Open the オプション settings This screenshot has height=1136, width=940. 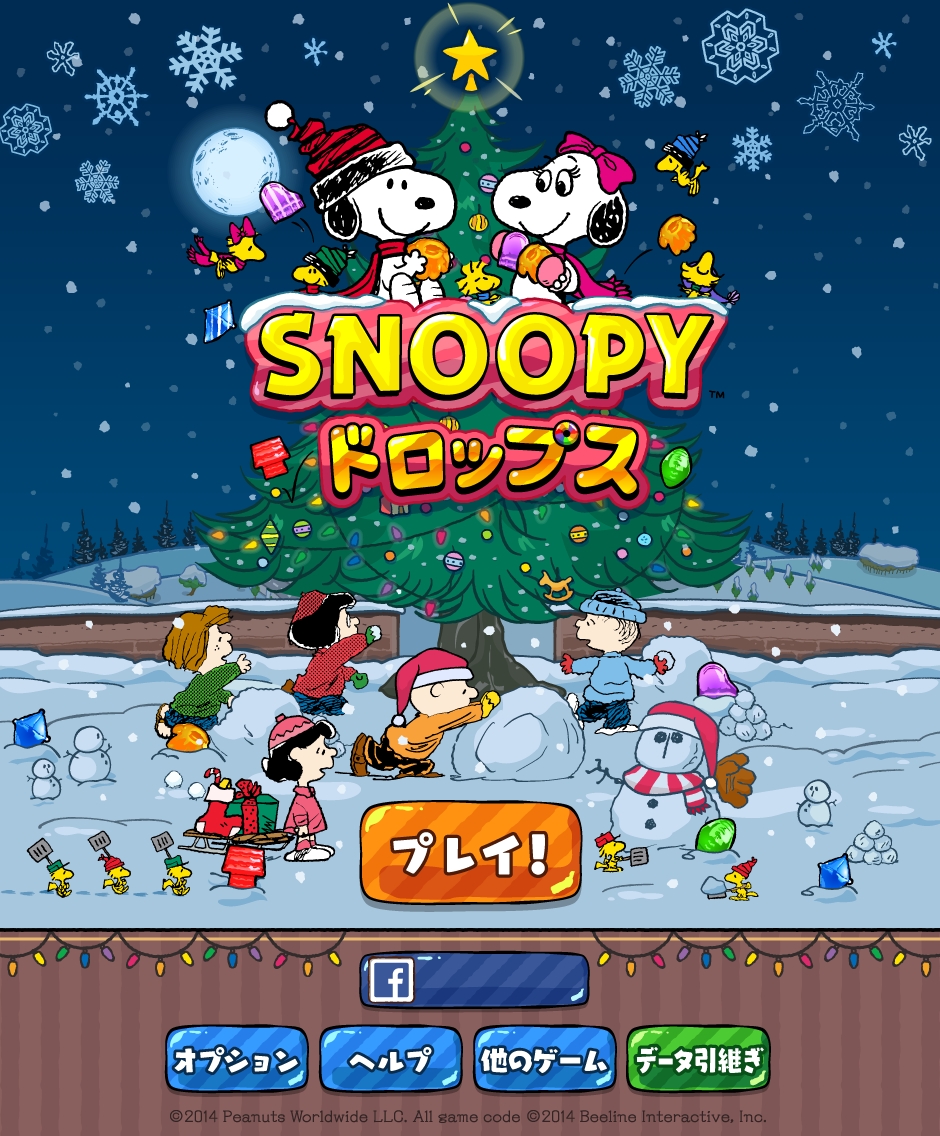(x=236, y=1060)
